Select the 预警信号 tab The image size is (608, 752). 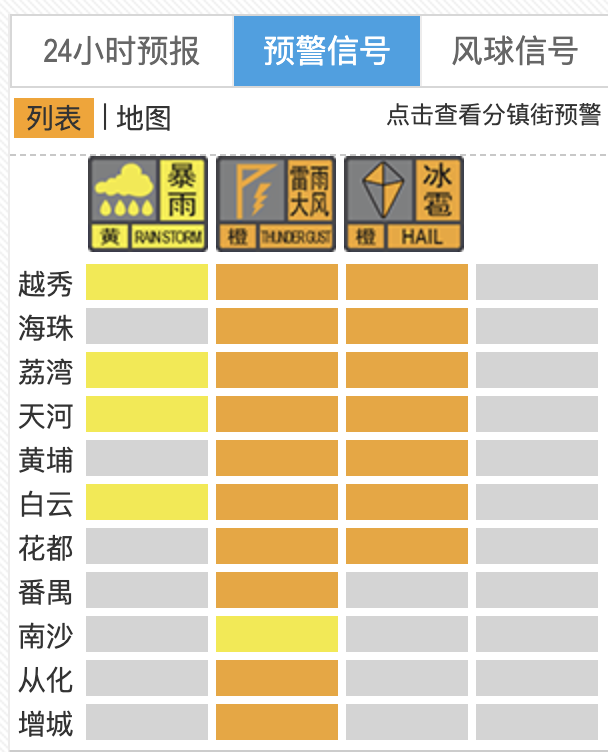coord(326,51)
